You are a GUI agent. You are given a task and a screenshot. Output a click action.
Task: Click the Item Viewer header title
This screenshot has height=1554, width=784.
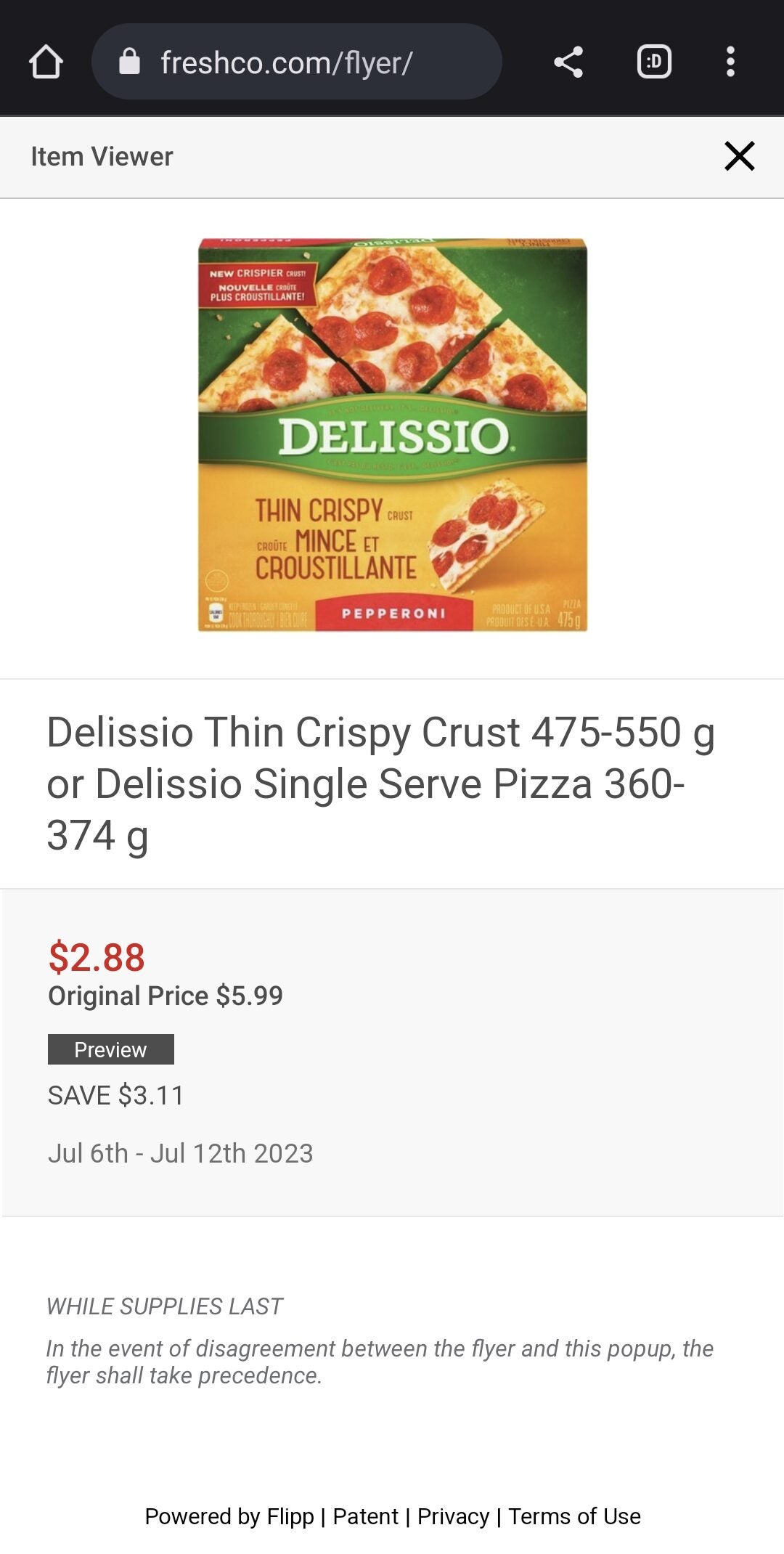[102, 155]
